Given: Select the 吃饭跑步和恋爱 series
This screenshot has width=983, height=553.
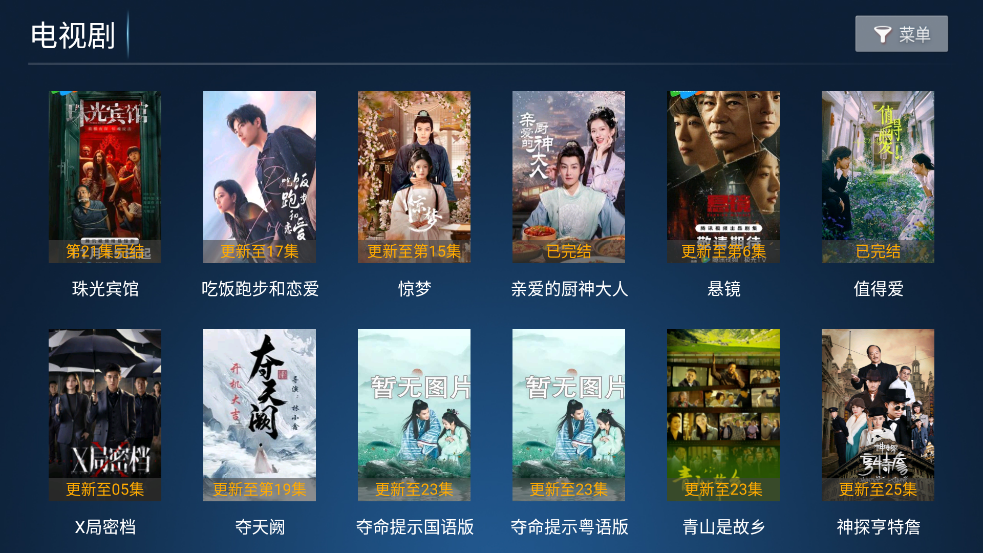Looking at the screenshot, I should (x=260, y=177).
